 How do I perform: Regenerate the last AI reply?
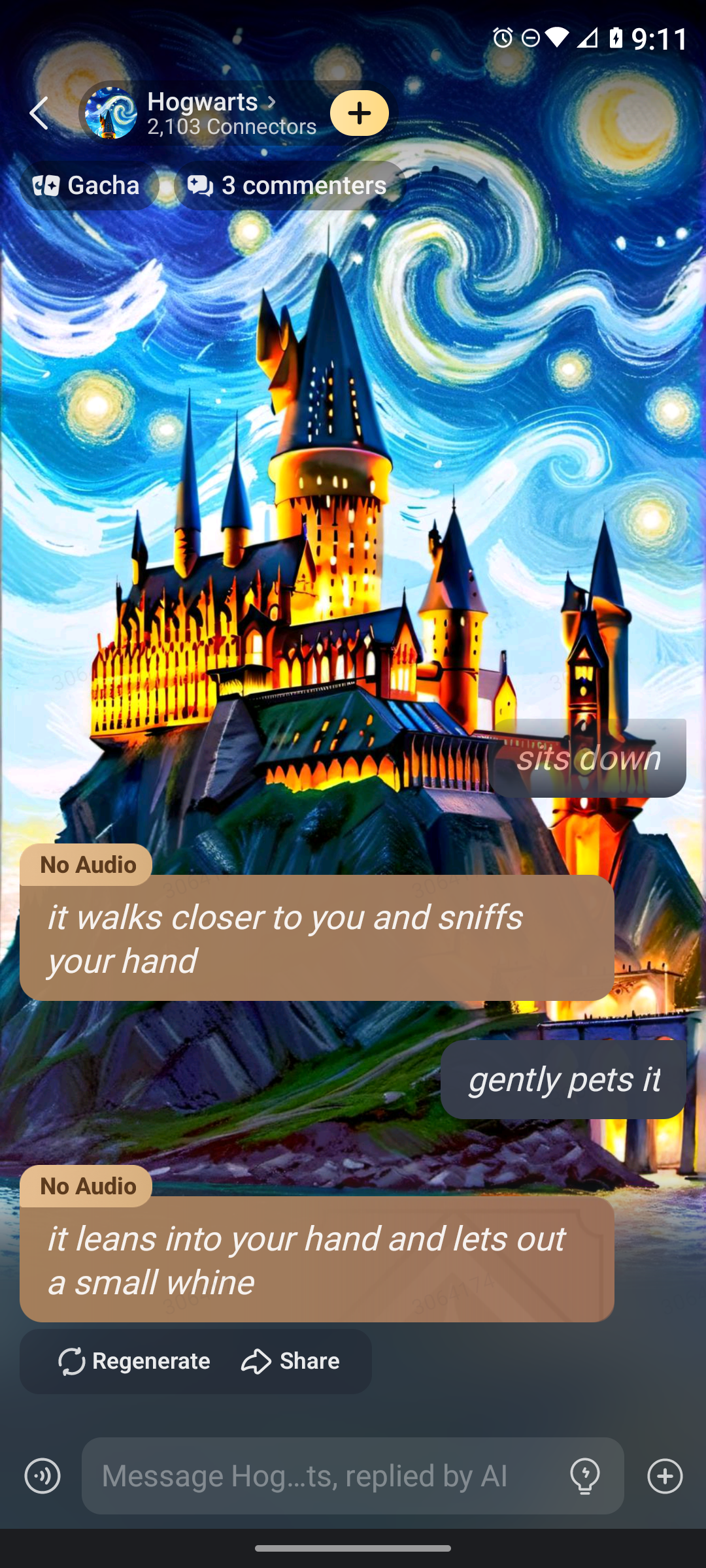click(x=134, y=1361)
